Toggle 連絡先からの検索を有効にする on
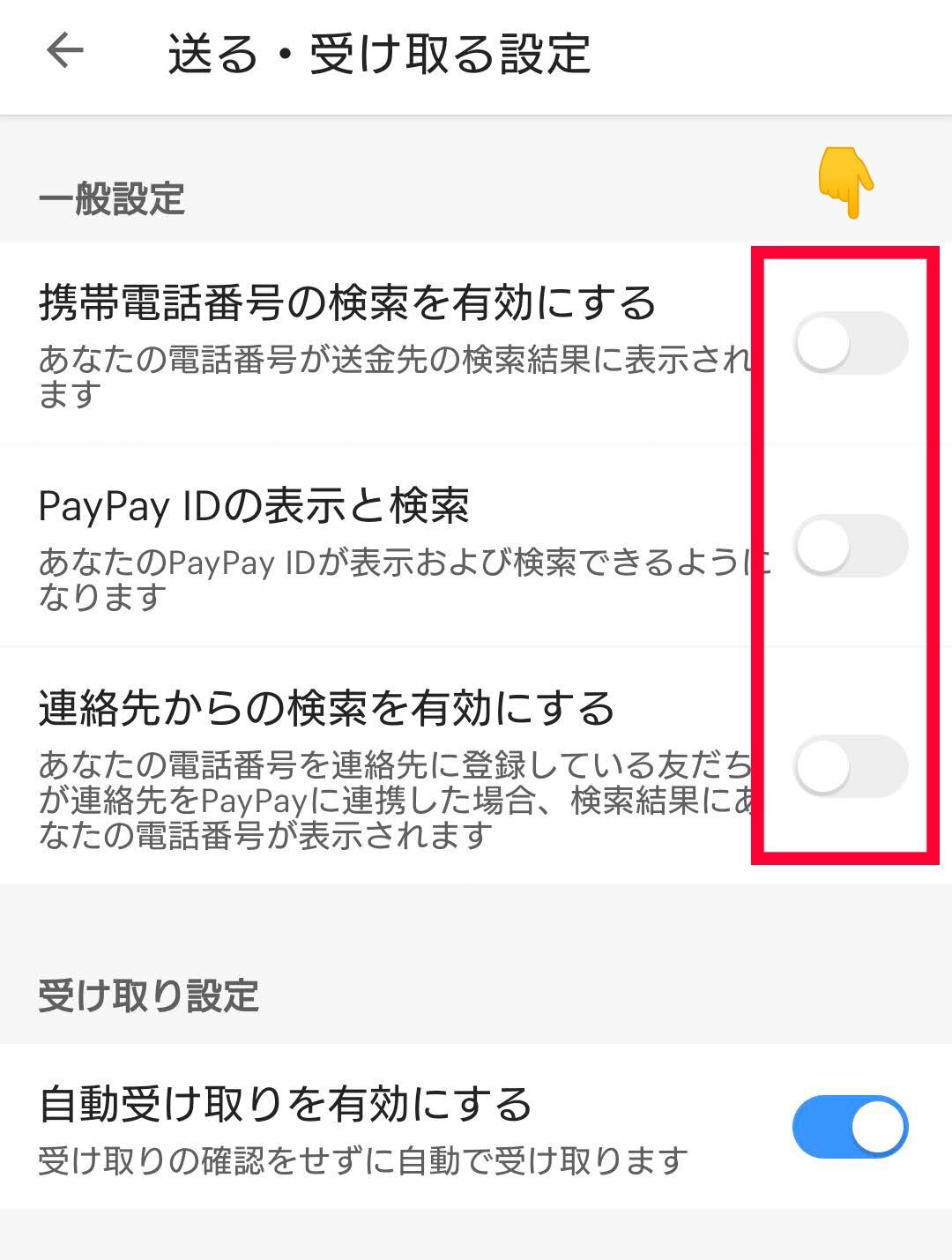The image size is (952, 1260). click(850, 766)
